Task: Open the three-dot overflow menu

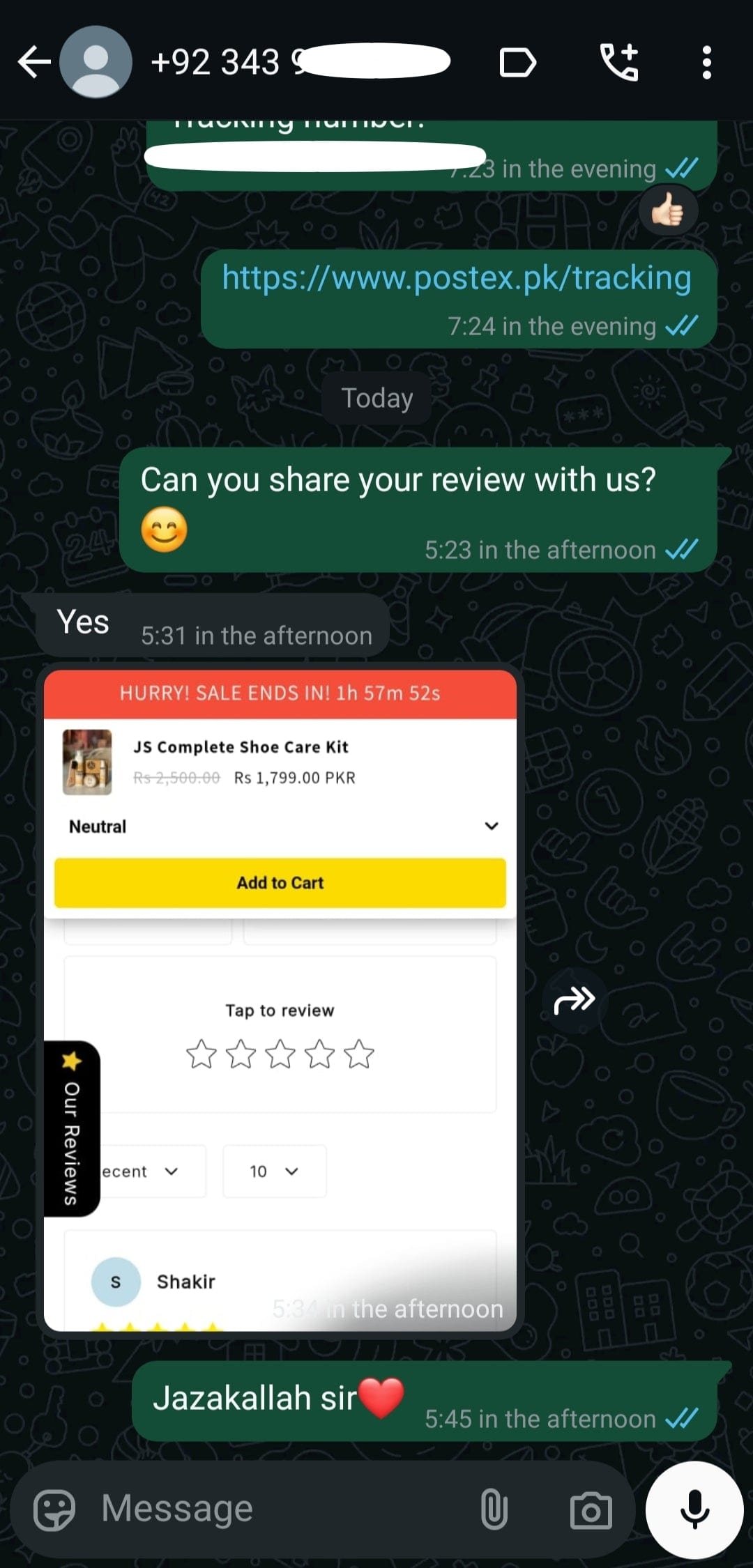Action: point(706,63)
